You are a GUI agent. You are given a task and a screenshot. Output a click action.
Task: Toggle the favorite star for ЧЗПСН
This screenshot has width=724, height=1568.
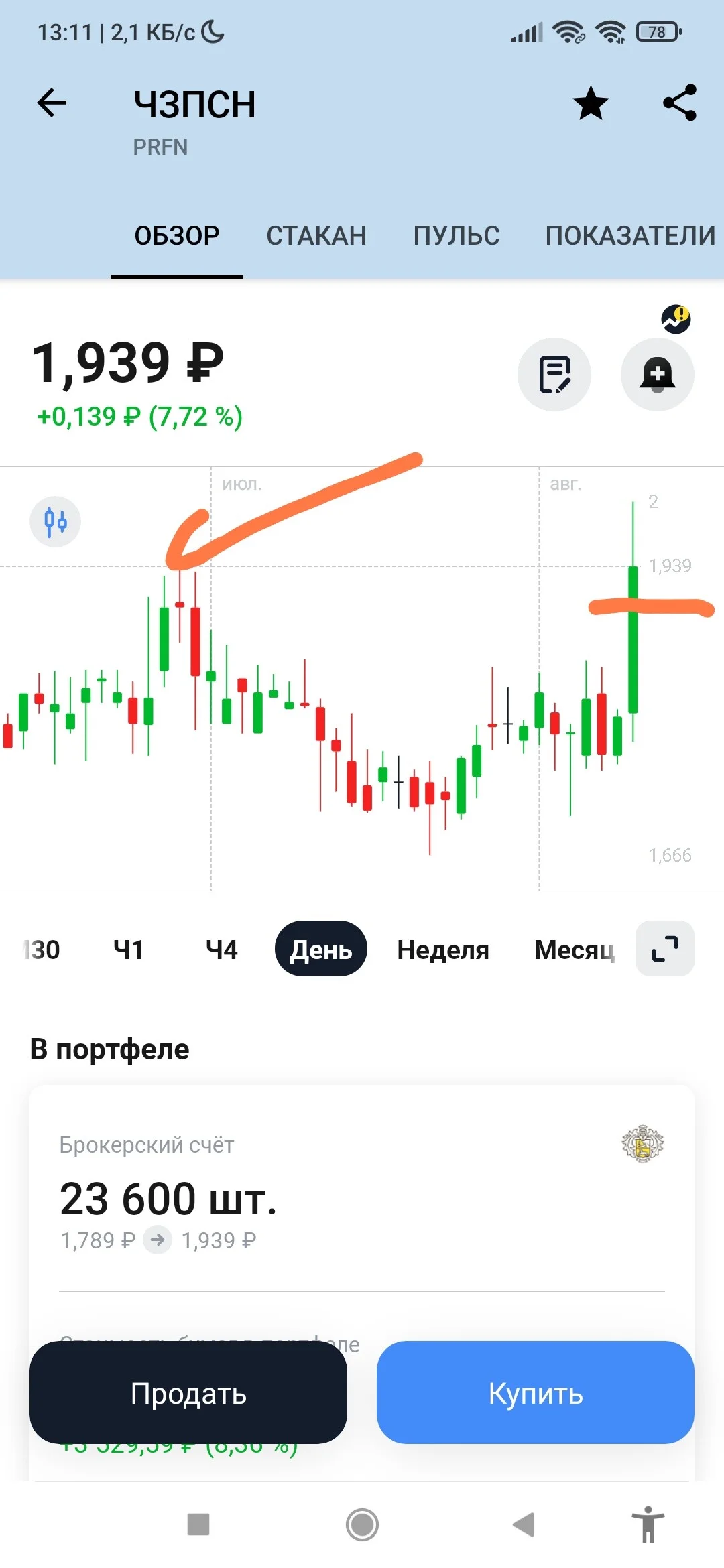[591, 103]
